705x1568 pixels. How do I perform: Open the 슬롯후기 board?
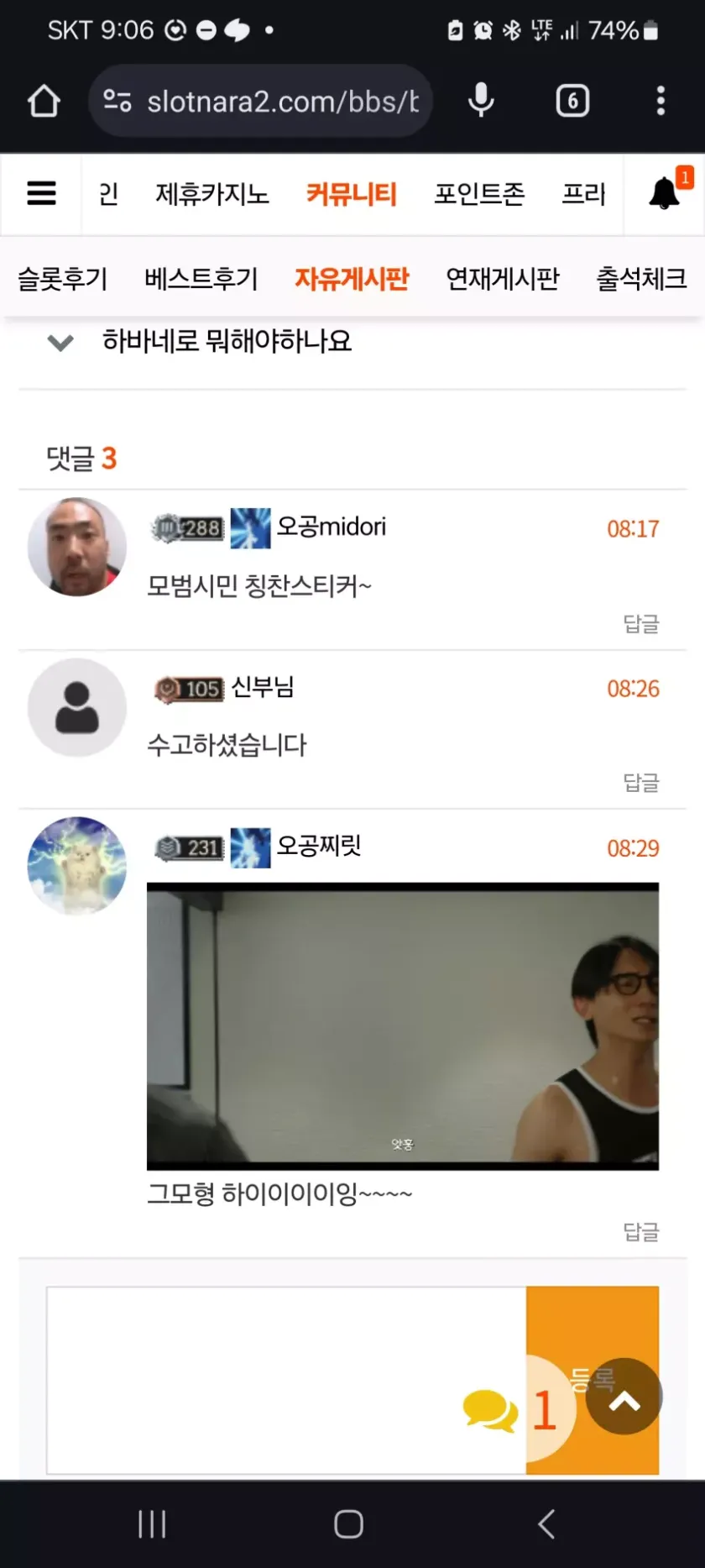(63, 279)
